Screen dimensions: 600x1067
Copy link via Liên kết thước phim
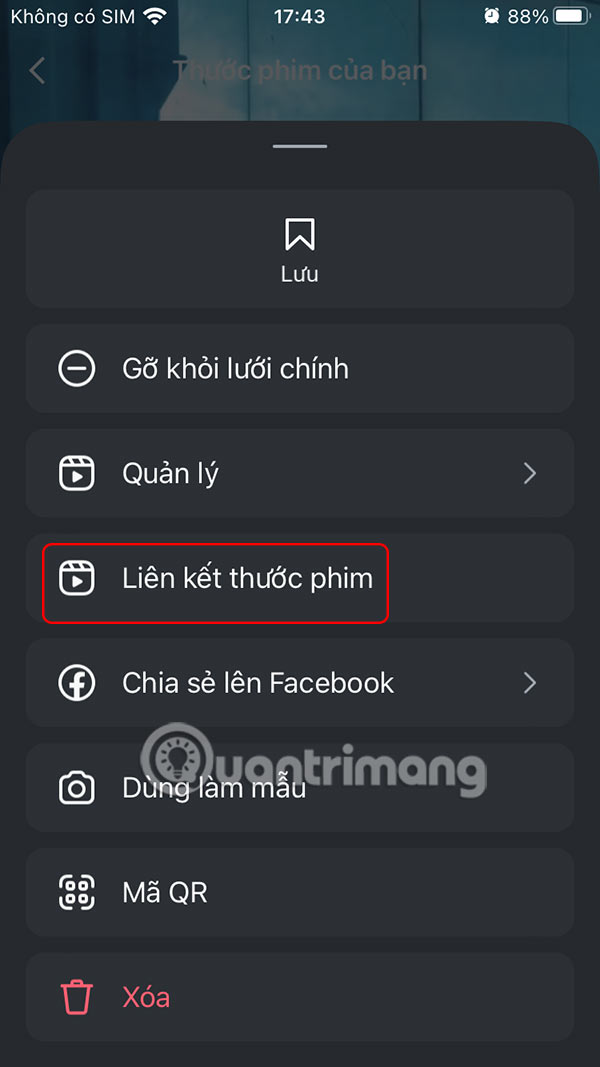tap(245, 579)
